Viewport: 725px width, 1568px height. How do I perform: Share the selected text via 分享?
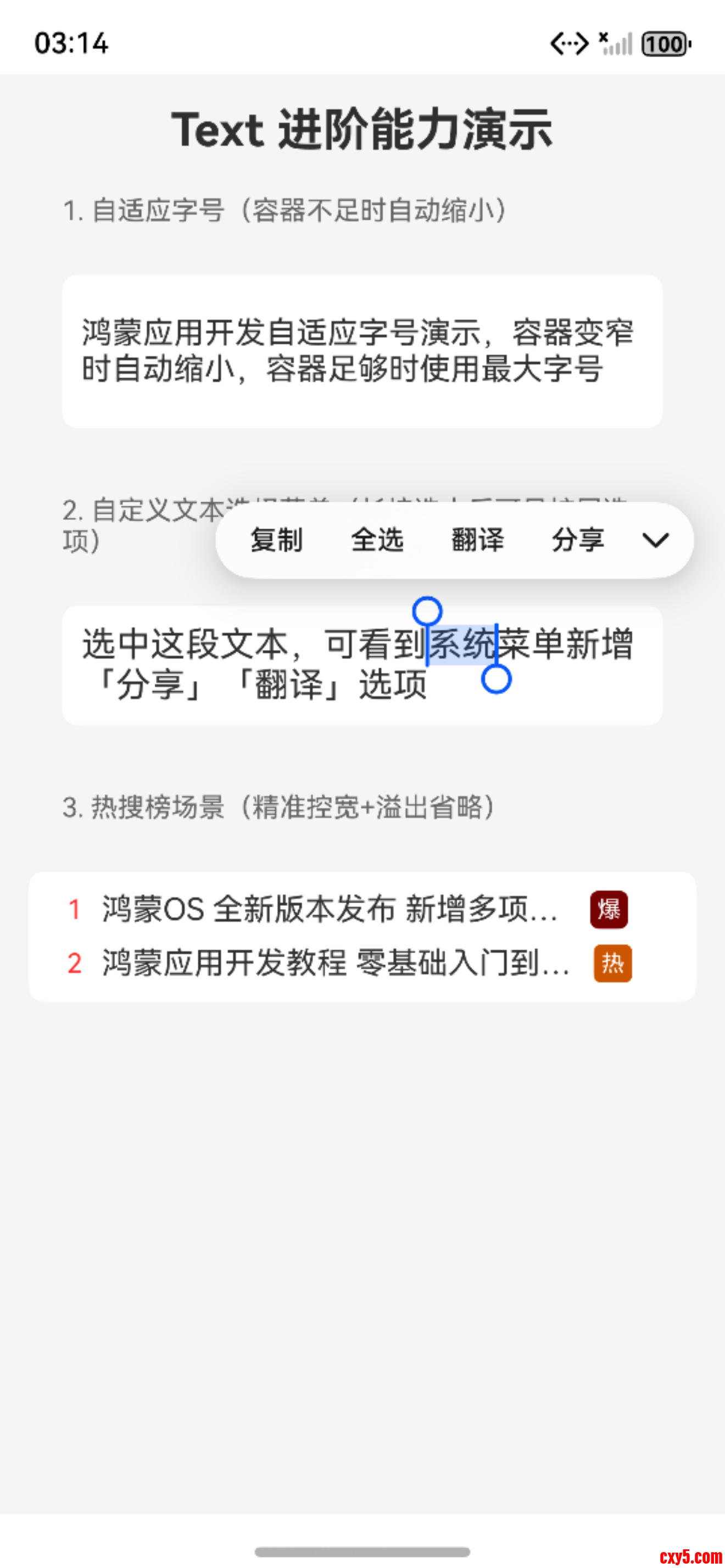tap(578, 540)
